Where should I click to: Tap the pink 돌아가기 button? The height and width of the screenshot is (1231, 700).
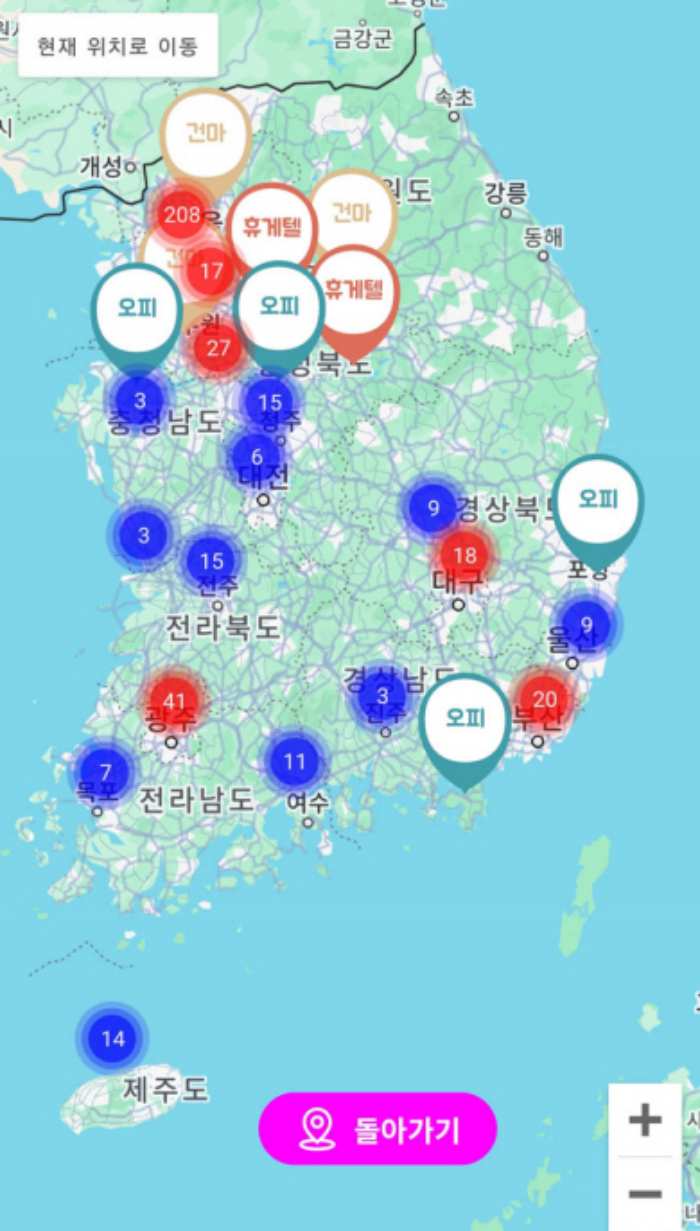(378, 1129)
